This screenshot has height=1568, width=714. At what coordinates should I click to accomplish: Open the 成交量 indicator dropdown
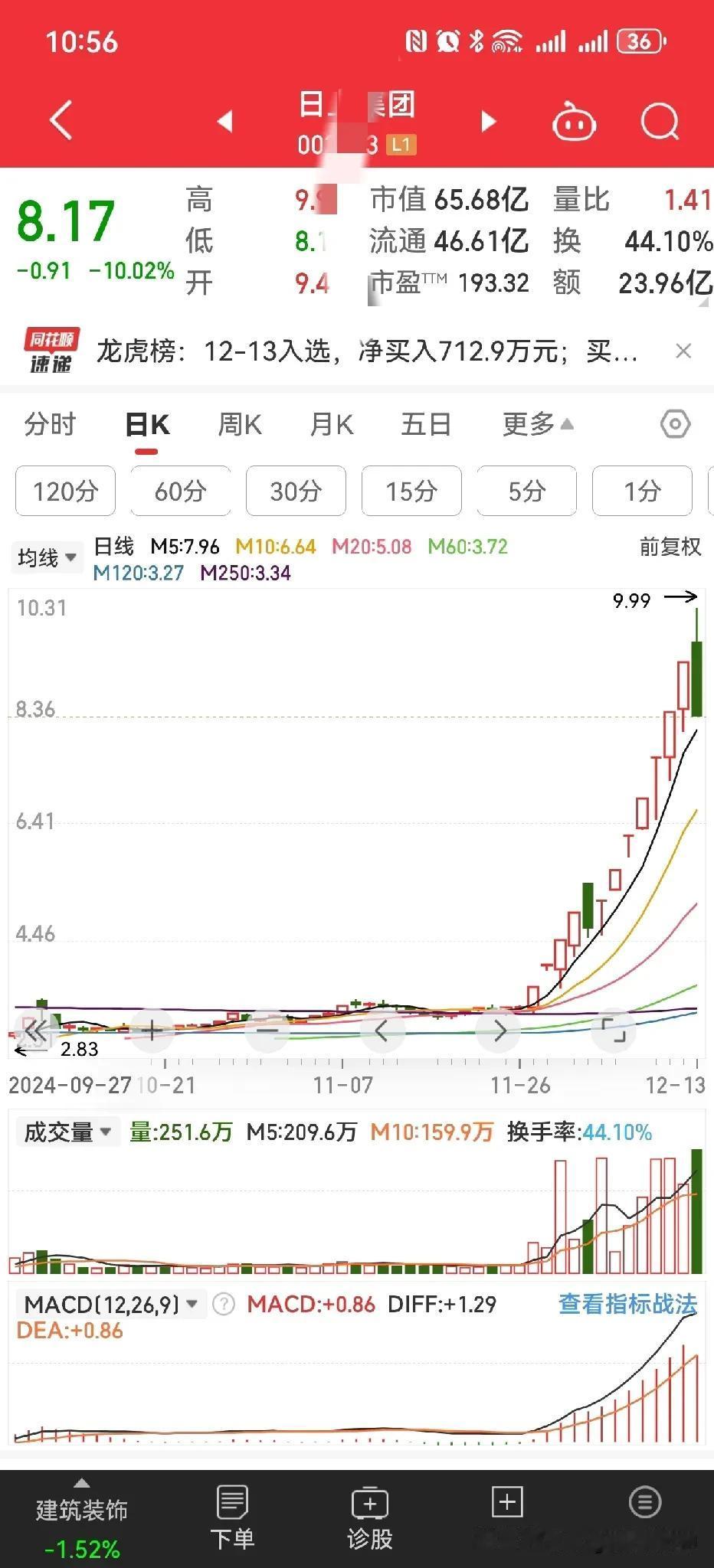point(68,1132)
